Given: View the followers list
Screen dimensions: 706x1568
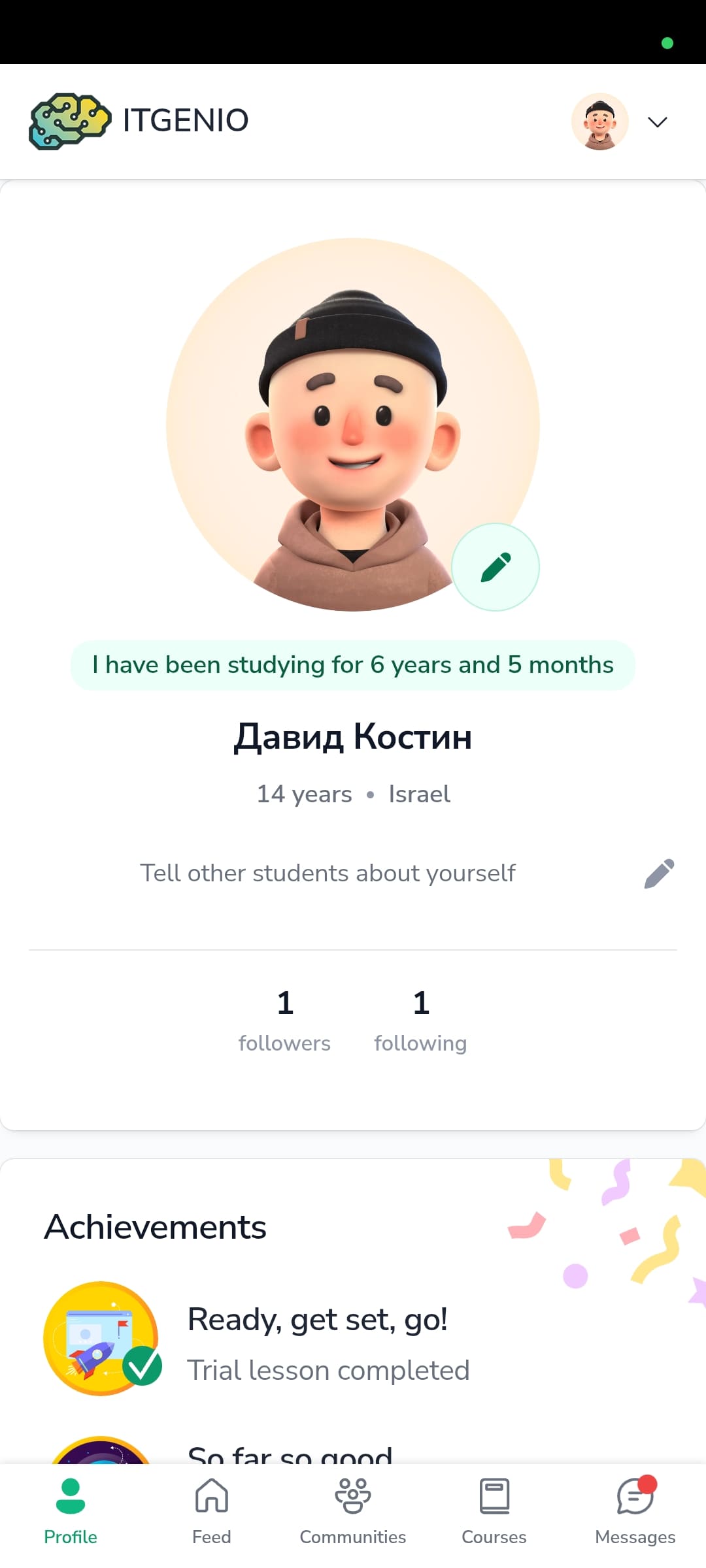Looking at the screenshot, I should point(284,1021).
